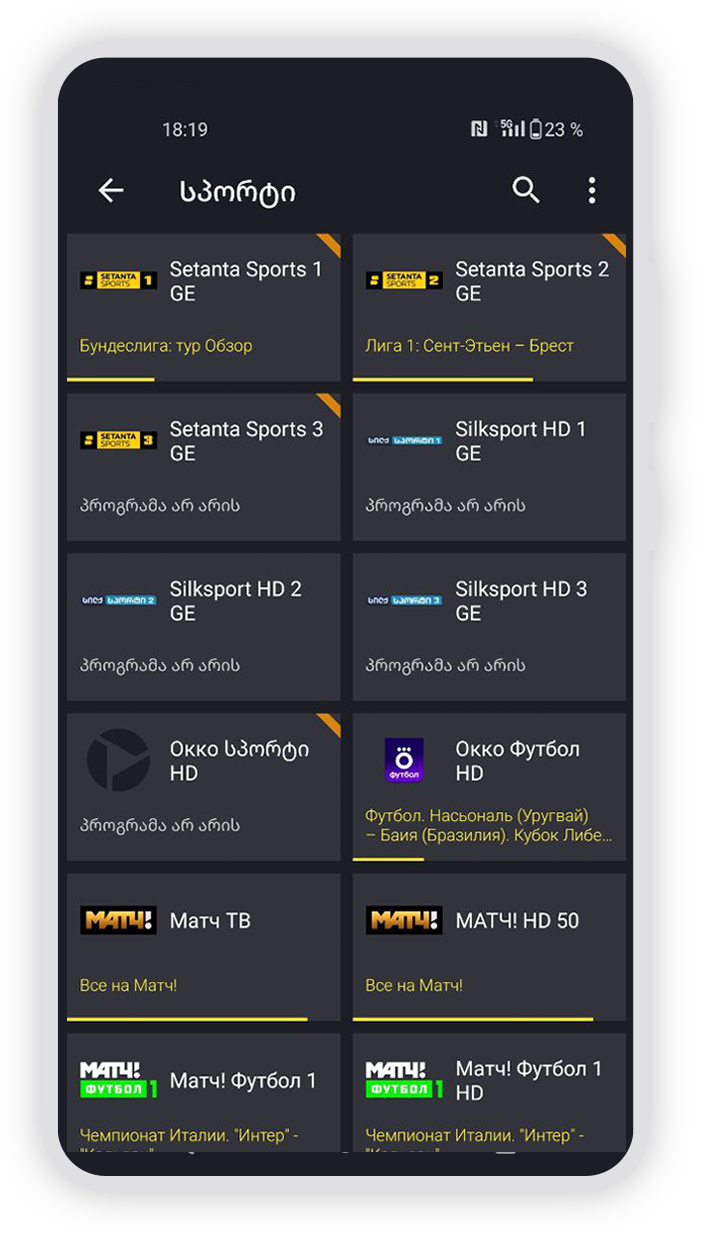
Task: Watch Silksport HD 1 GE
Action: click(x=489, y=466)
